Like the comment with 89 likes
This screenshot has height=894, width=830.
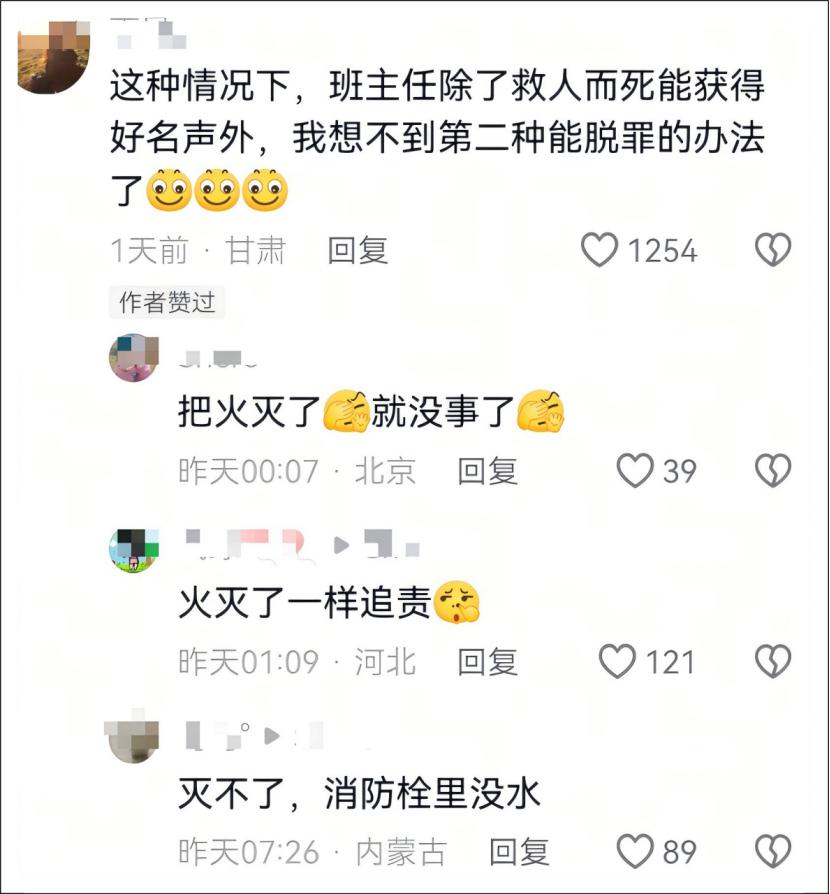click(635, 852)
